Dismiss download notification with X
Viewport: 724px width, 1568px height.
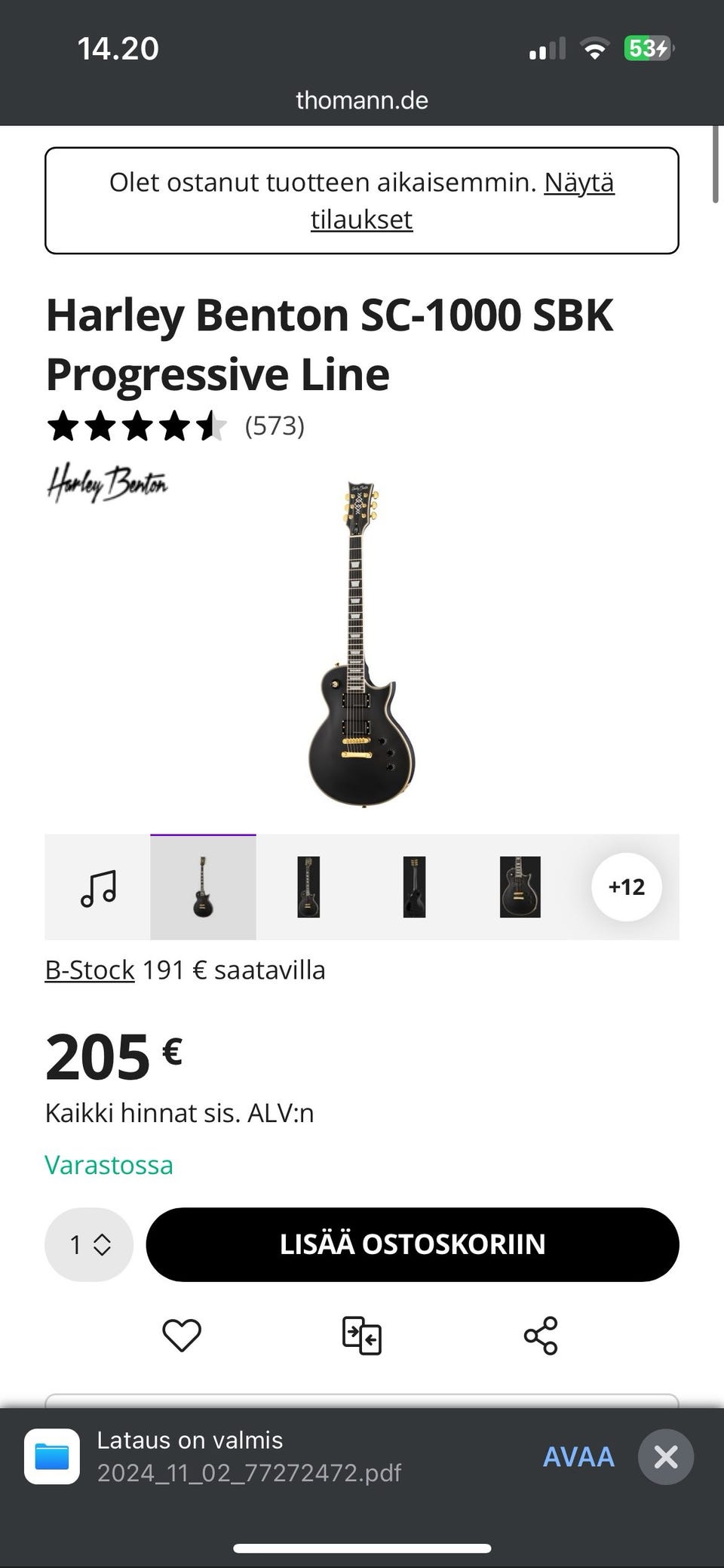[667, 1456]
